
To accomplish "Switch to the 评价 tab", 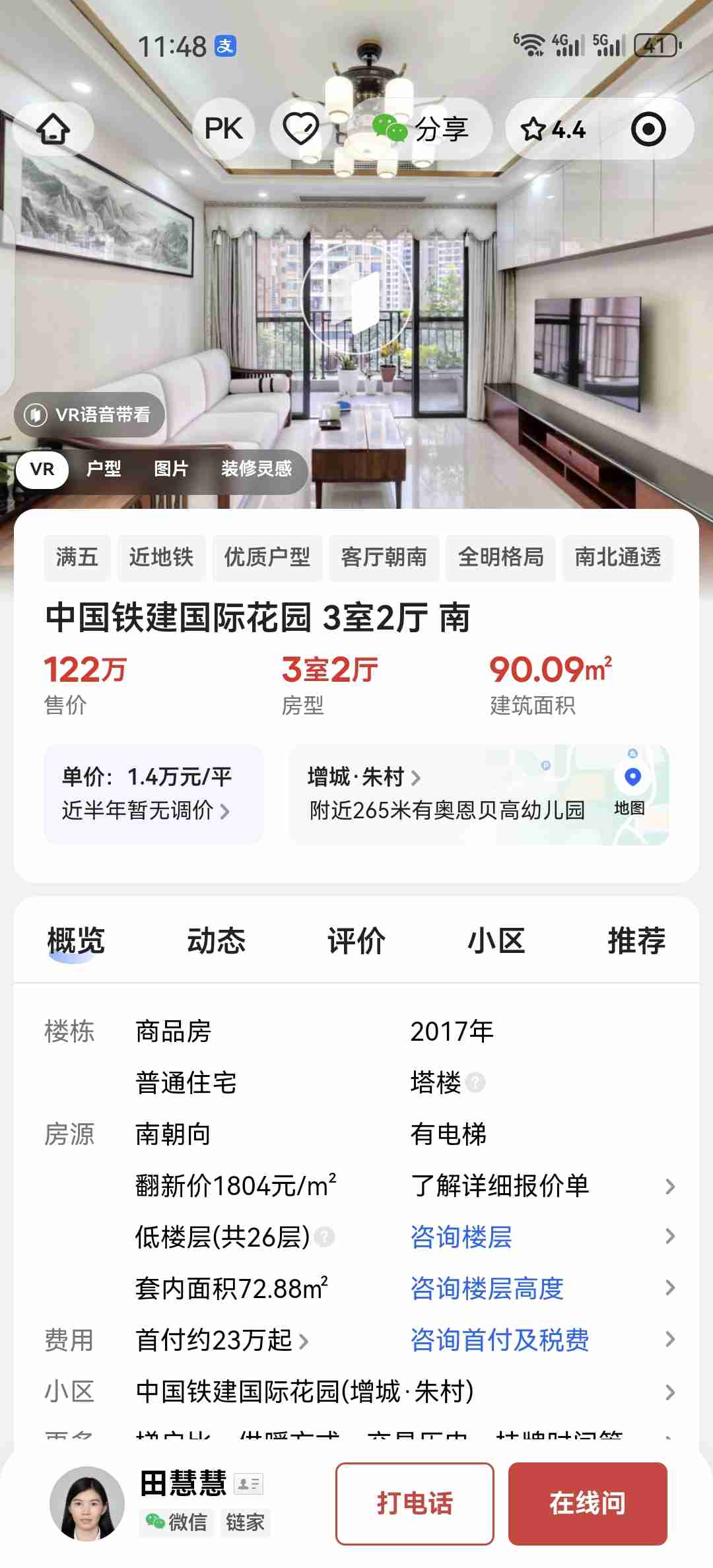I will point(356,940).
